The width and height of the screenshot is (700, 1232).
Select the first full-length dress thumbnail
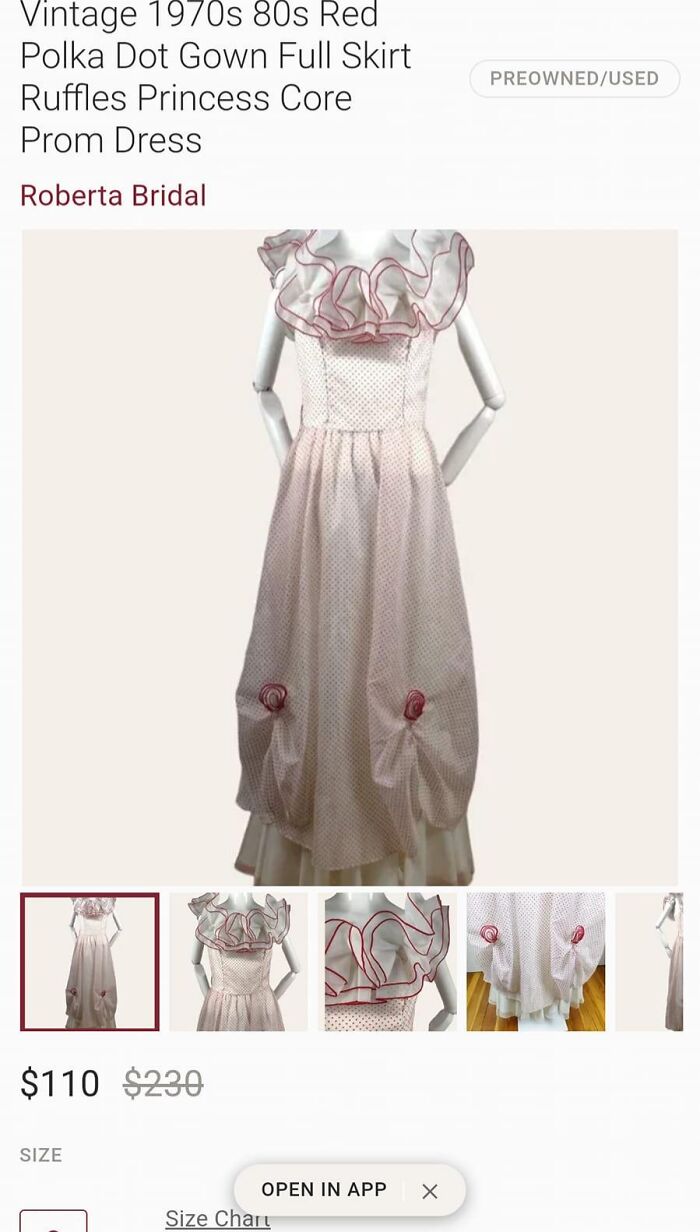point(90,962)
